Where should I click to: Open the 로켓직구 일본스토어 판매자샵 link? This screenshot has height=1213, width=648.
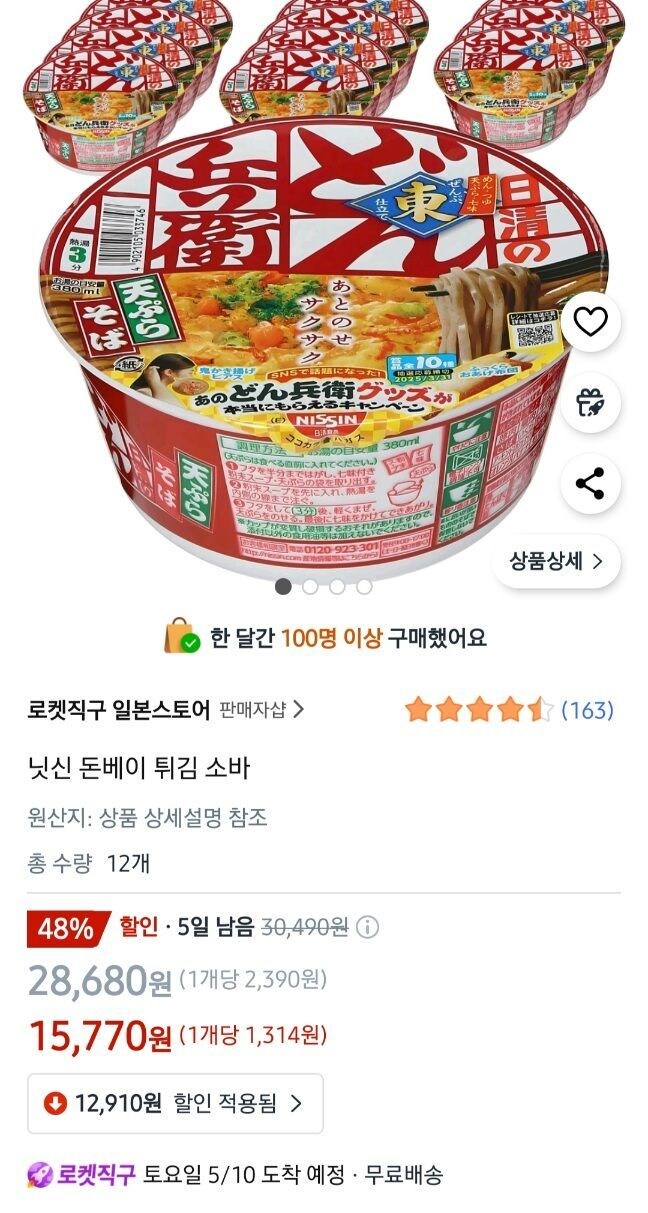tap(166, 710)
